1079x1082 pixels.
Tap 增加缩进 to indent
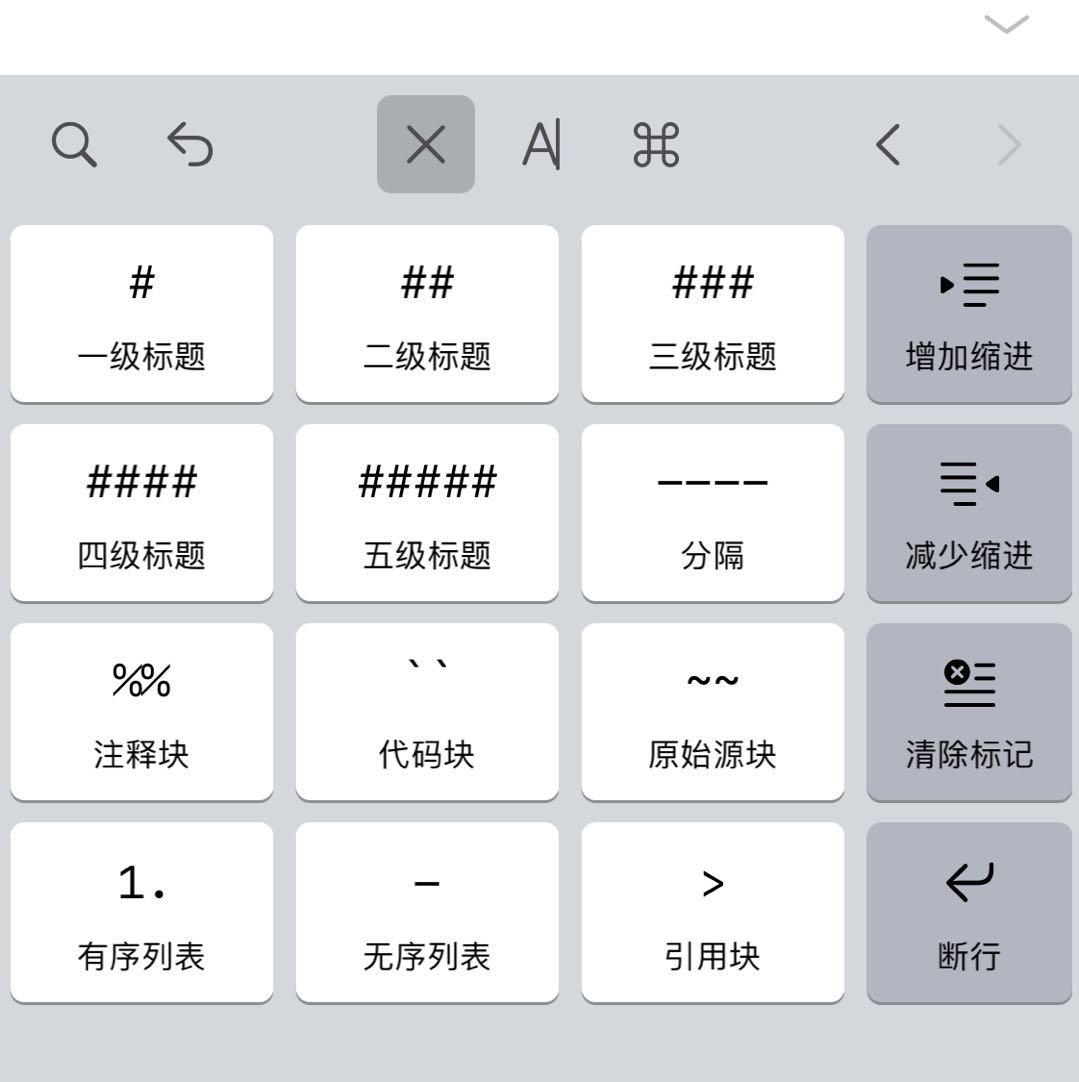tap(969, 314)
